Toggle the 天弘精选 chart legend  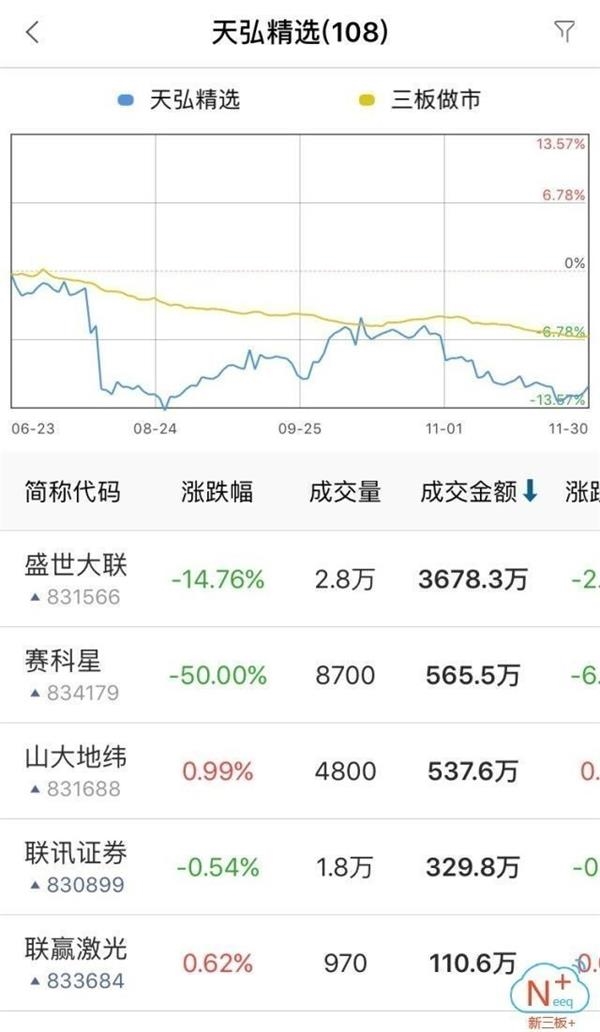pos(180,99)
